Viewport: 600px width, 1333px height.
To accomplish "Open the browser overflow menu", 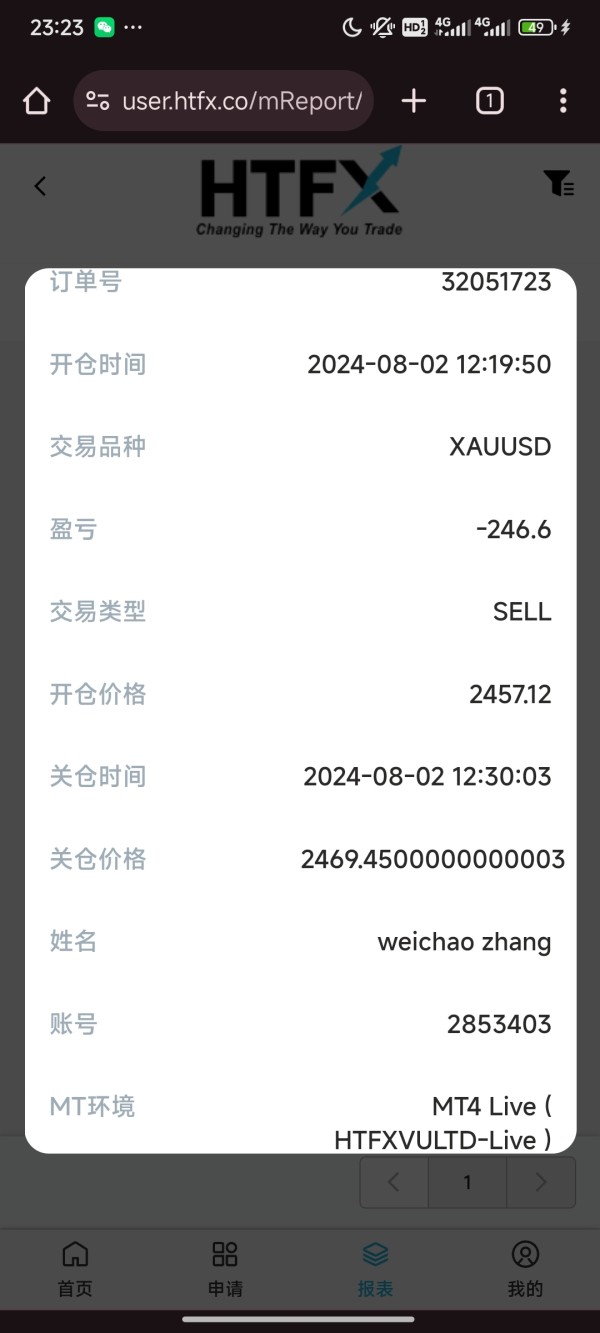I will [x=563, y=100].
